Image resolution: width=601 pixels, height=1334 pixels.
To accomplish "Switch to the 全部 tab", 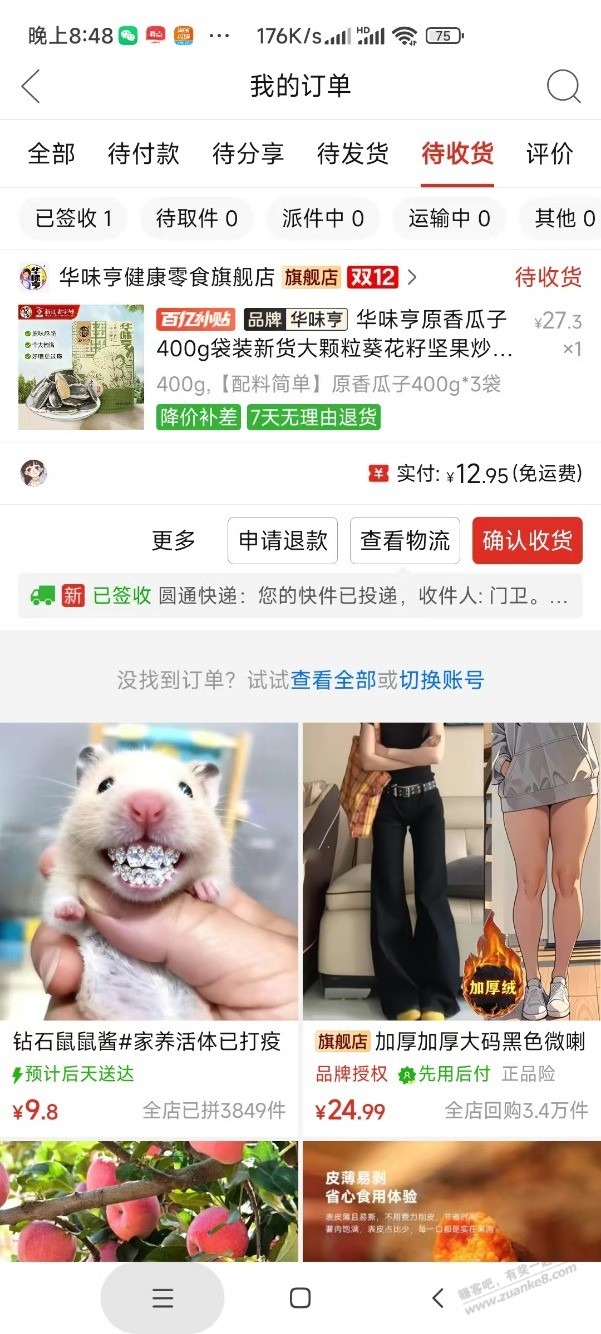I will click(x=51, y=154).
